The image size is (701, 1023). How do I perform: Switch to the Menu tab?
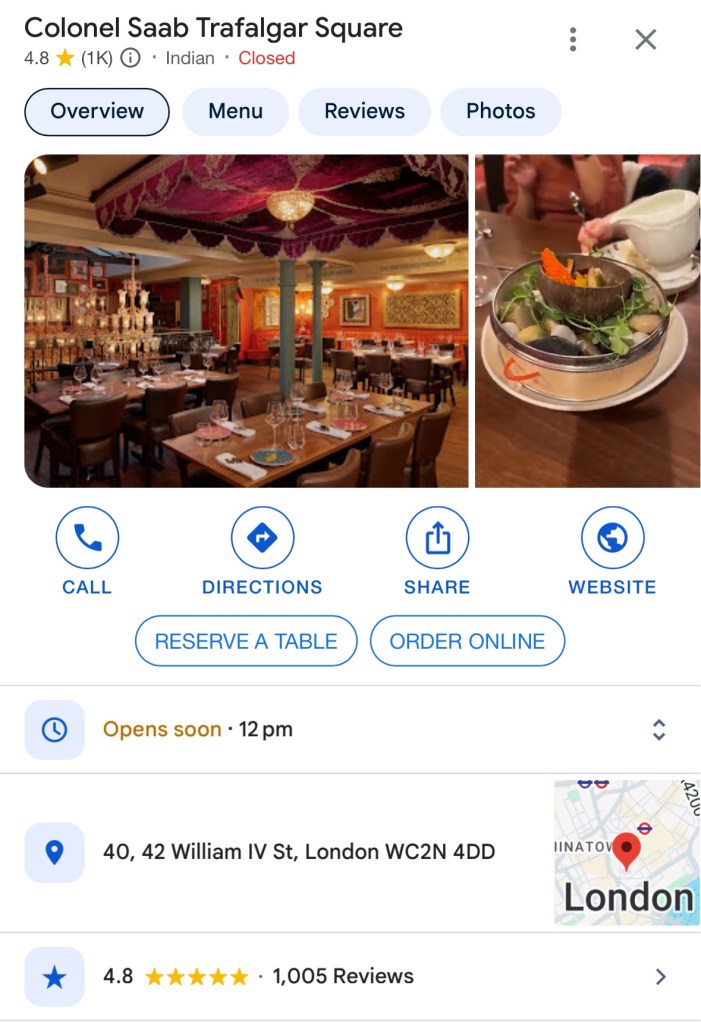click(x=235, y=111)
